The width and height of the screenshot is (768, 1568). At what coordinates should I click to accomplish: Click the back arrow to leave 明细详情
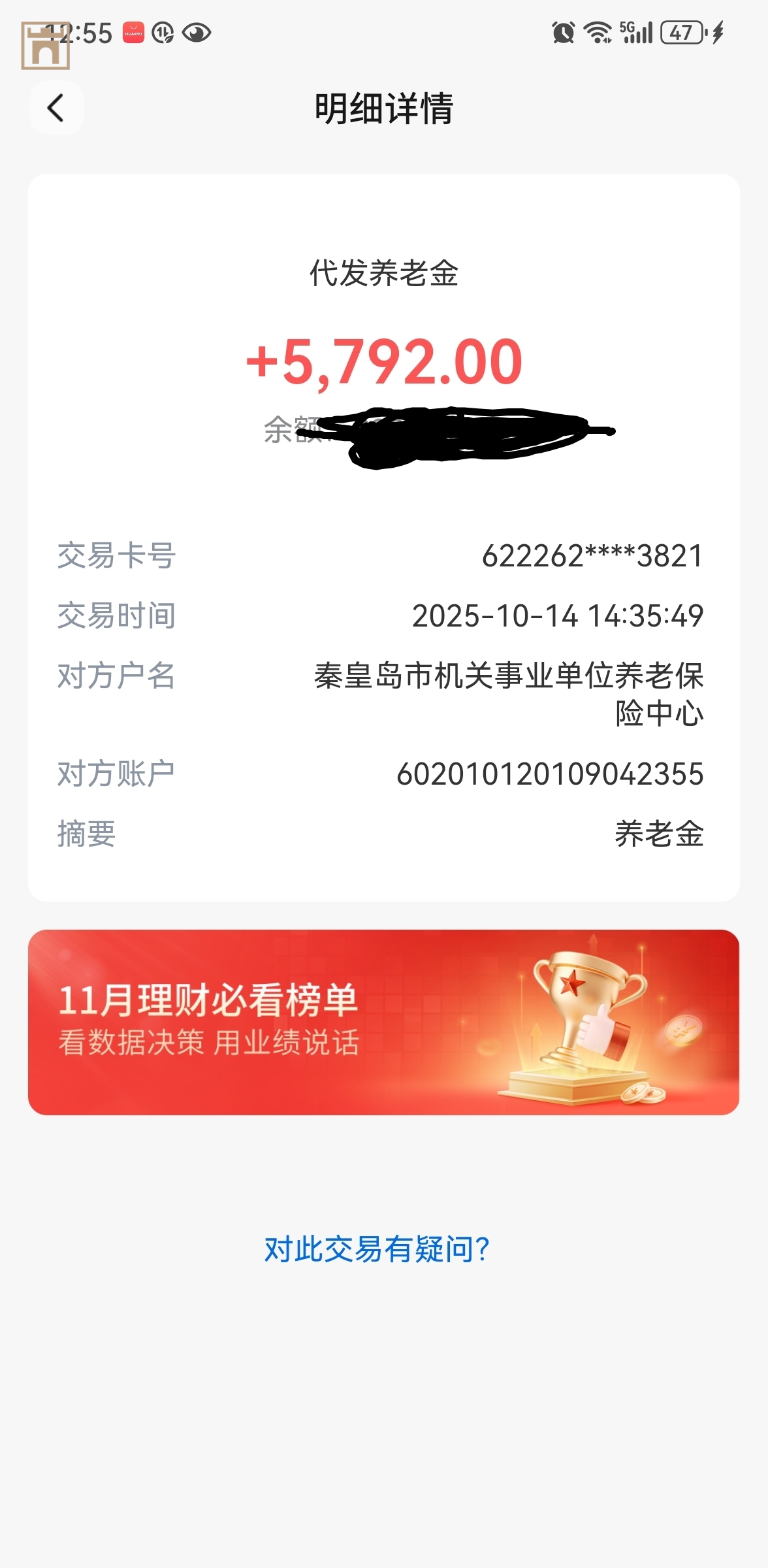pyautogui.click(x=57, y=108)
